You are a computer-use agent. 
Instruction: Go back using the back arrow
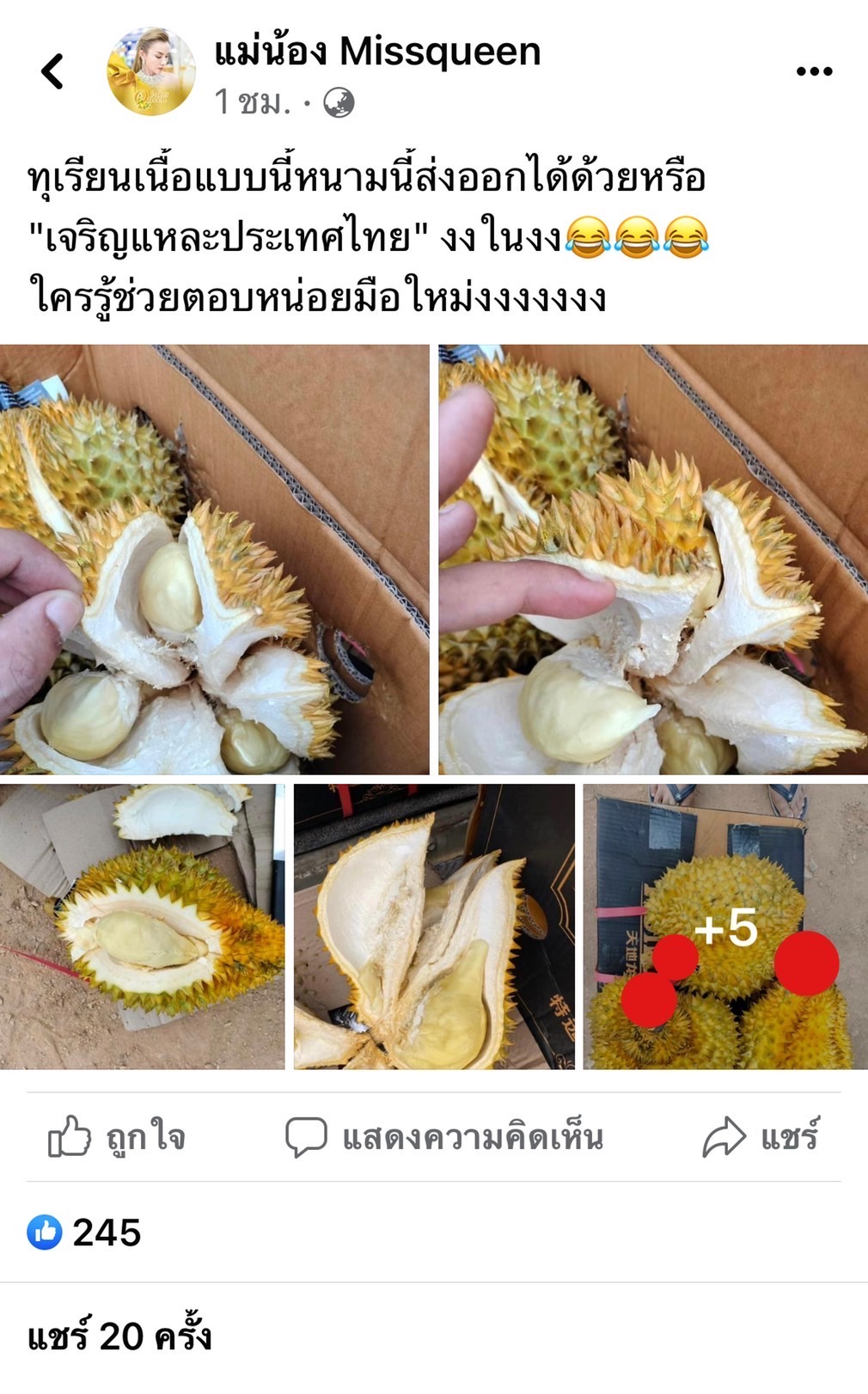pos(52,71)
